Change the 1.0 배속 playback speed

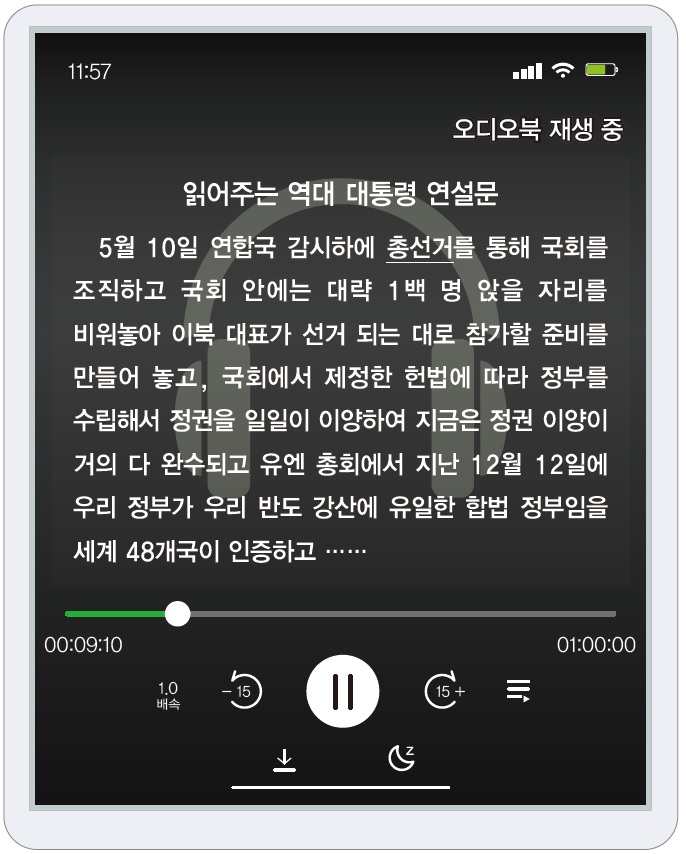[167, 695]
